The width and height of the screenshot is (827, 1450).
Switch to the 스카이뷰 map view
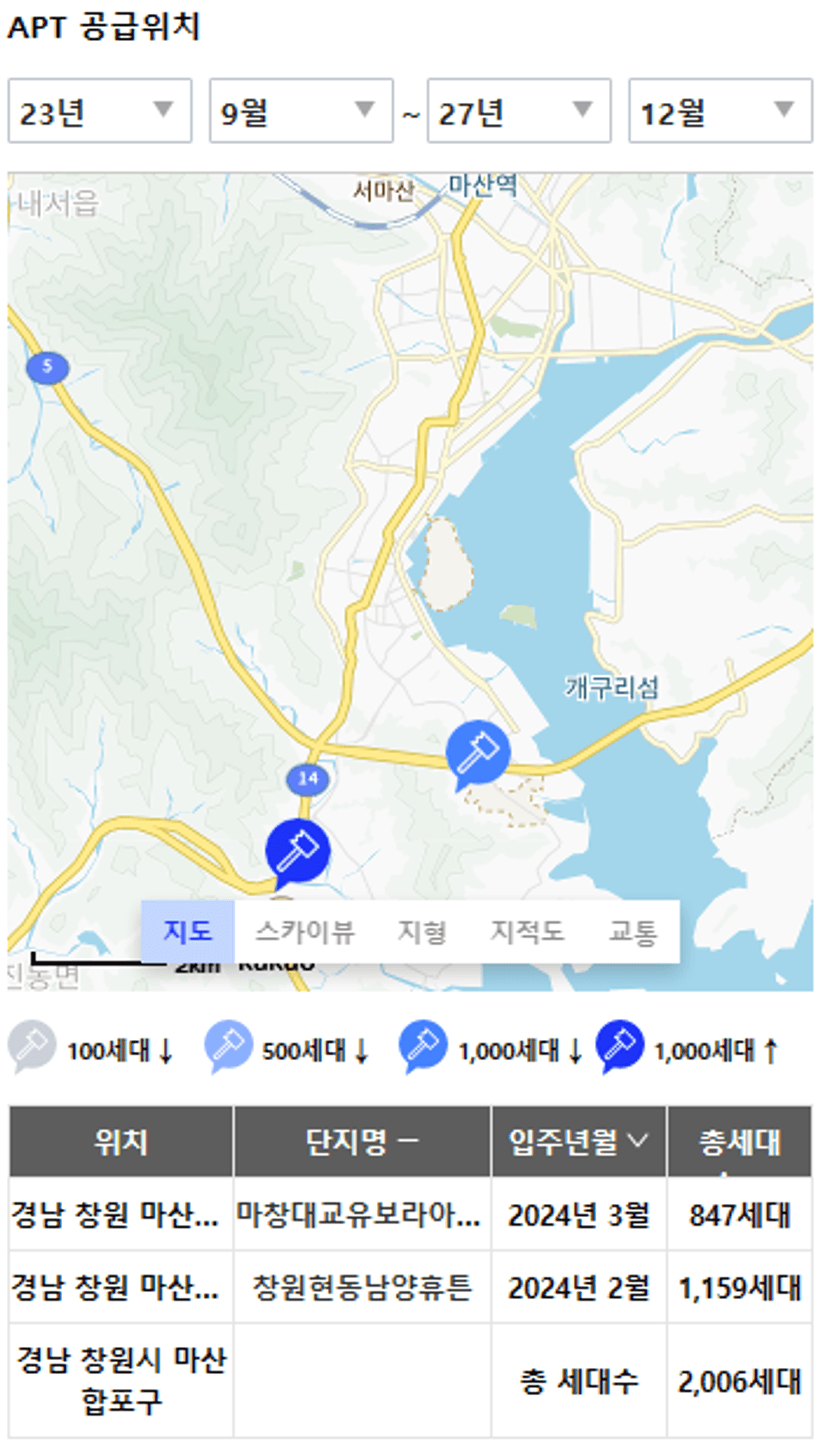click(305, 932)
